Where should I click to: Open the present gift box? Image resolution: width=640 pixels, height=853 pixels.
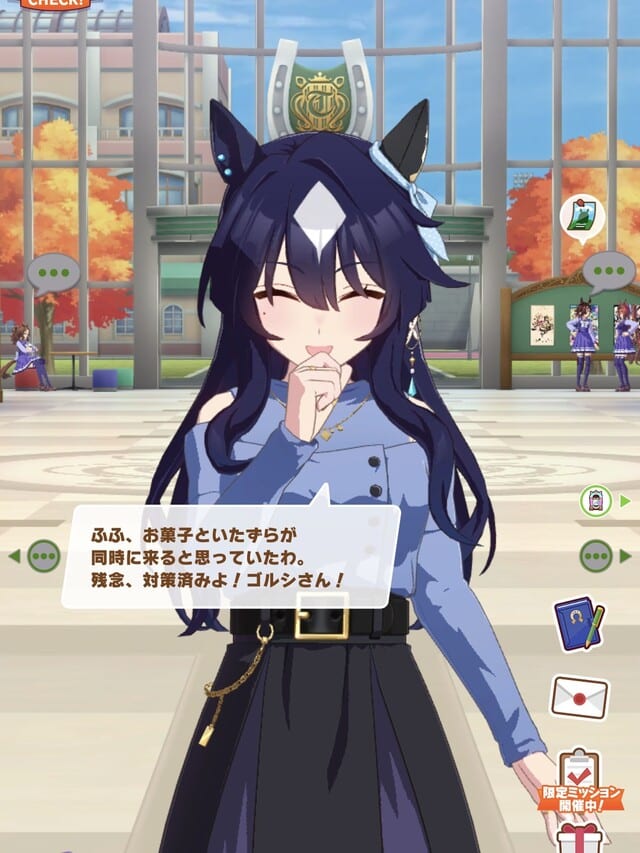pyautogui.click(x=579, y=838)
